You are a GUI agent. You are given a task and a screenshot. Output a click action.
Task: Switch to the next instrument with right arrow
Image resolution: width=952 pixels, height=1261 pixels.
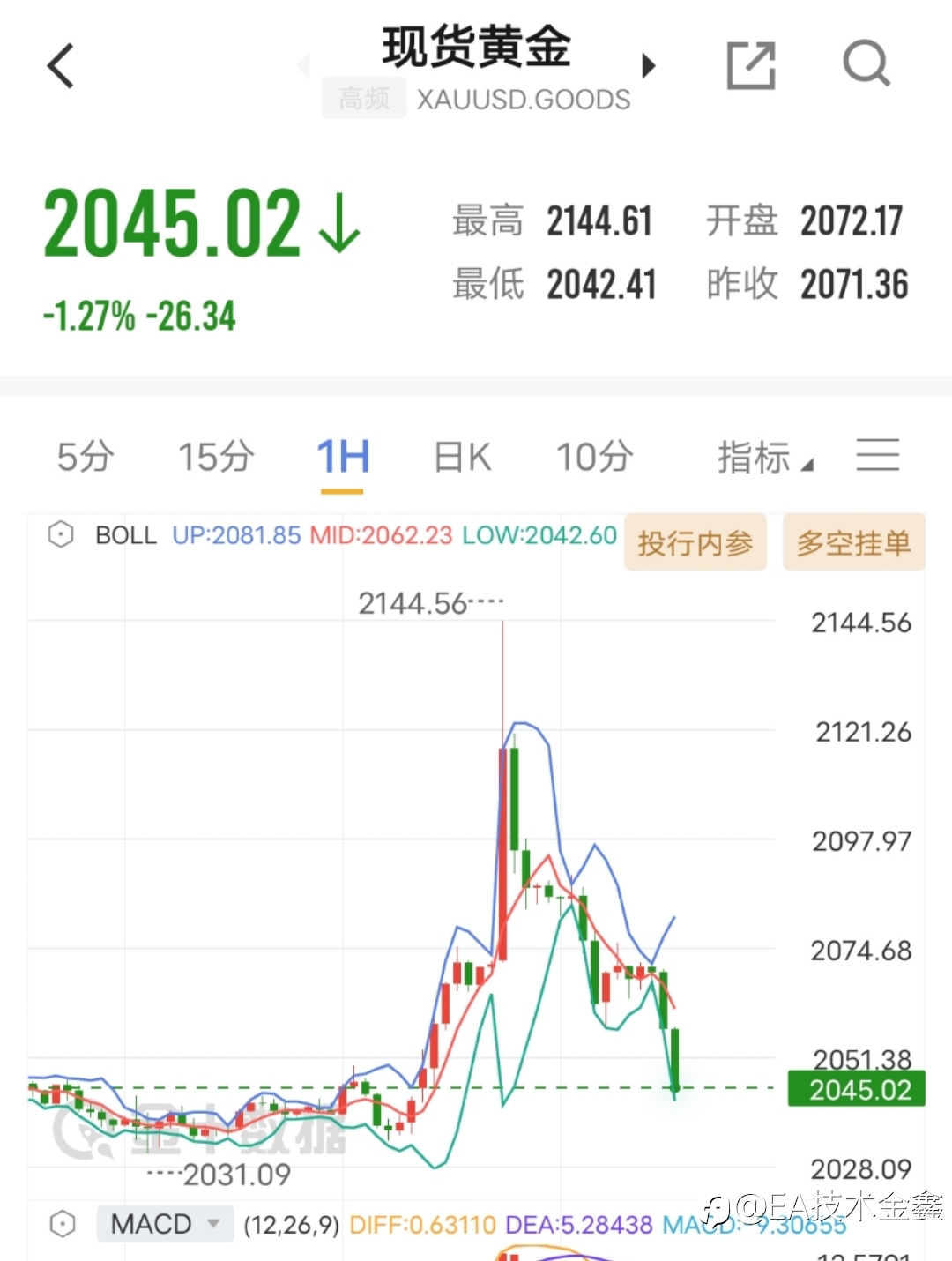coord(650,65)
